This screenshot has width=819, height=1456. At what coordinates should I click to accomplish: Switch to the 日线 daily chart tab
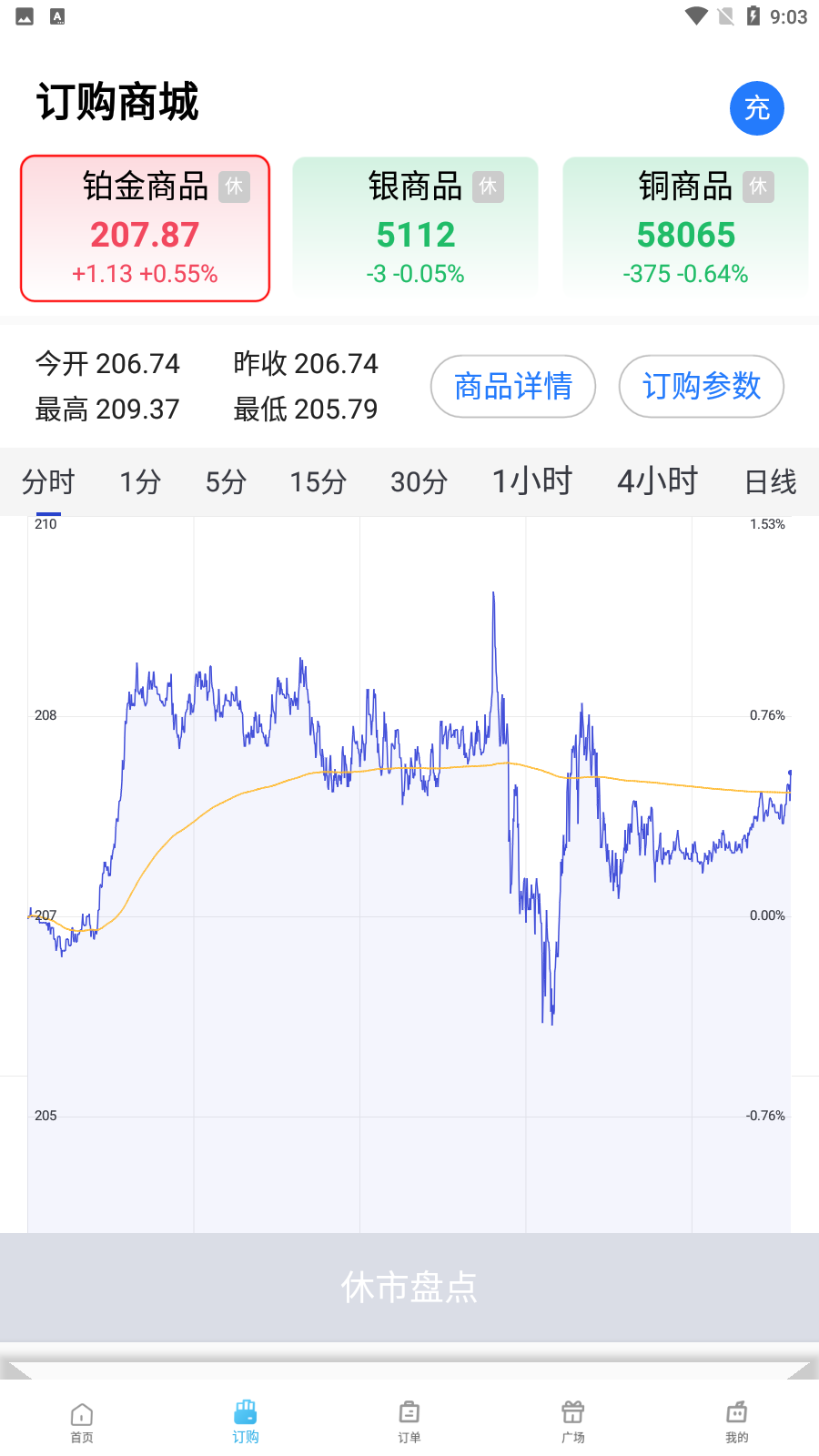pos(768,481)
